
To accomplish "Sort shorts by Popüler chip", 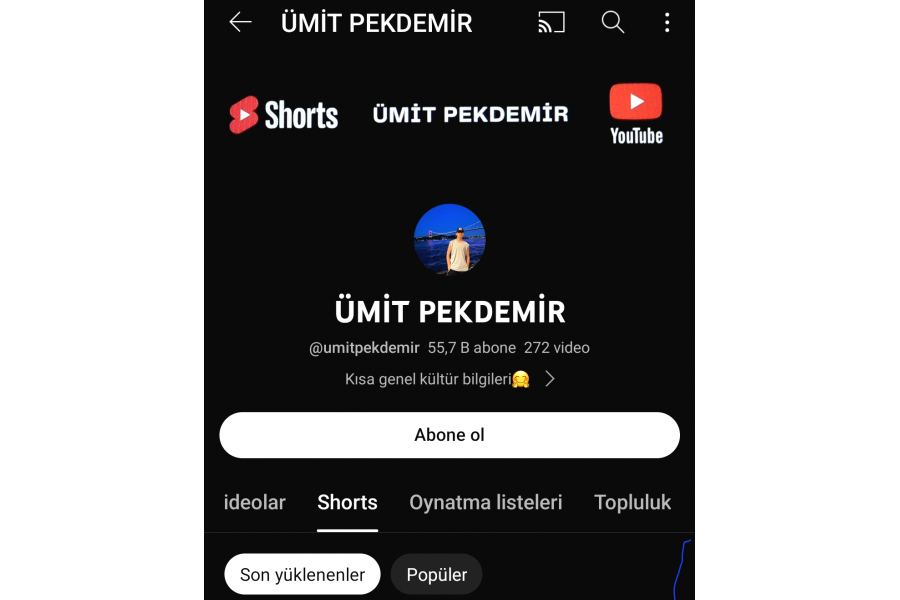I will (436, 575).
